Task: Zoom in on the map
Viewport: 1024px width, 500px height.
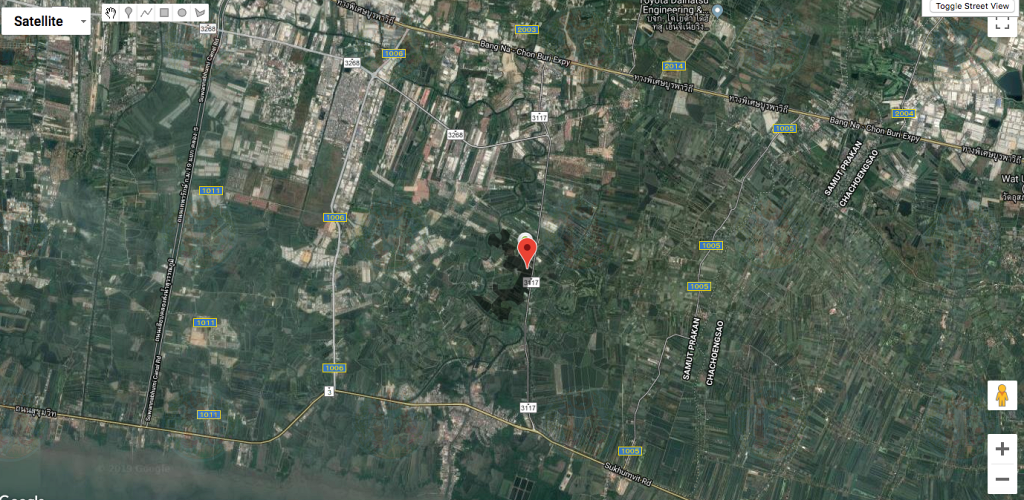Action: (x=1002, y=449)
